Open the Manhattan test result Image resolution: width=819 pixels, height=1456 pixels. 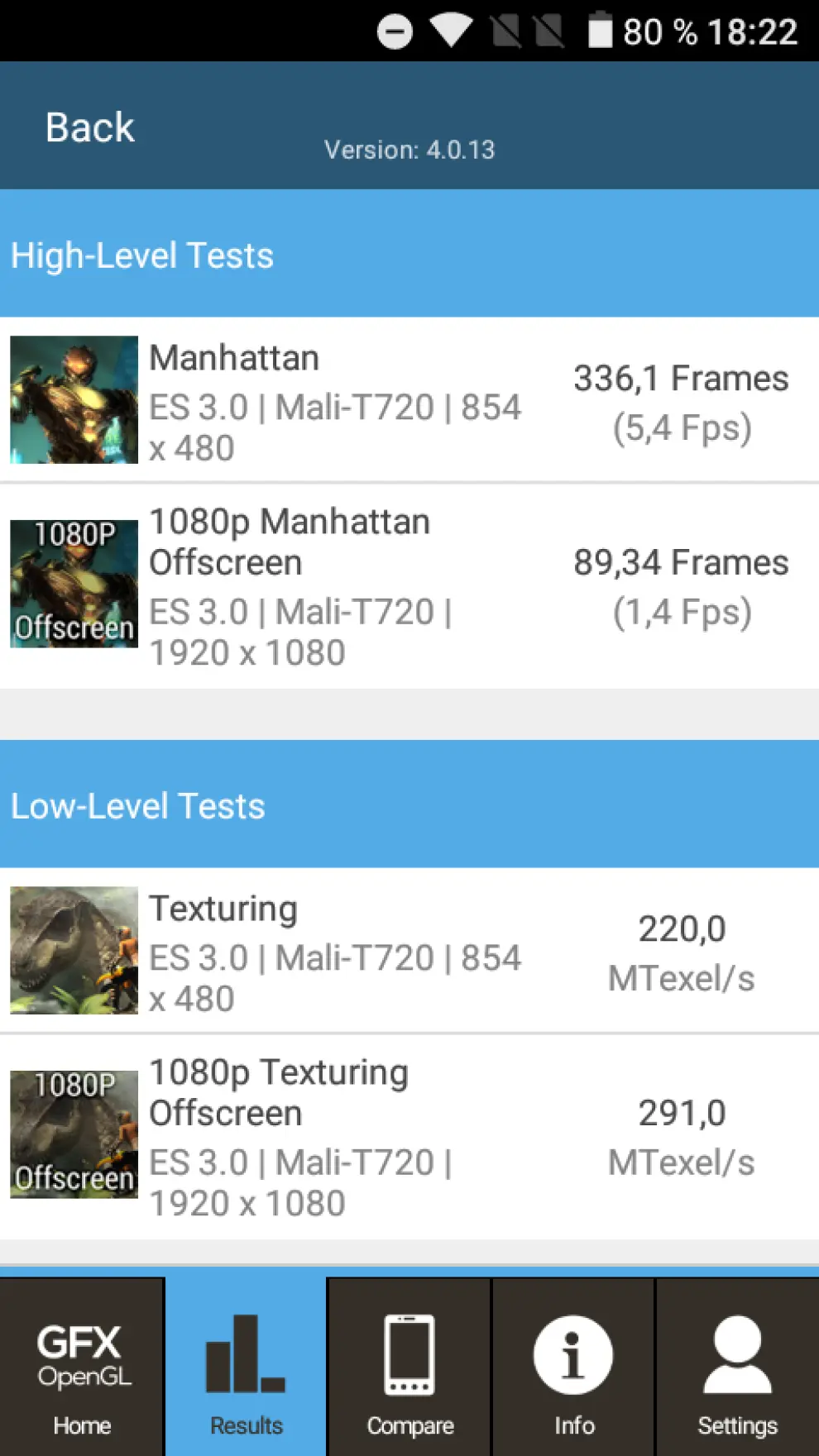click(x=409, y=401)
